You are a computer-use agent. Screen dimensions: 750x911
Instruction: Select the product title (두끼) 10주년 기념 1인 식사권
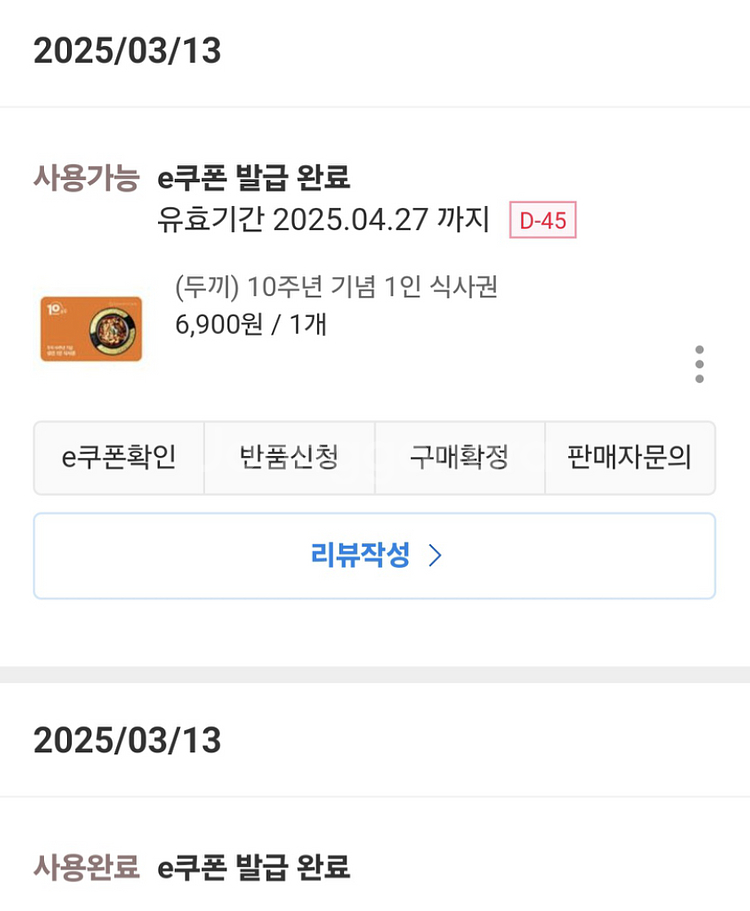pos(336,288)
